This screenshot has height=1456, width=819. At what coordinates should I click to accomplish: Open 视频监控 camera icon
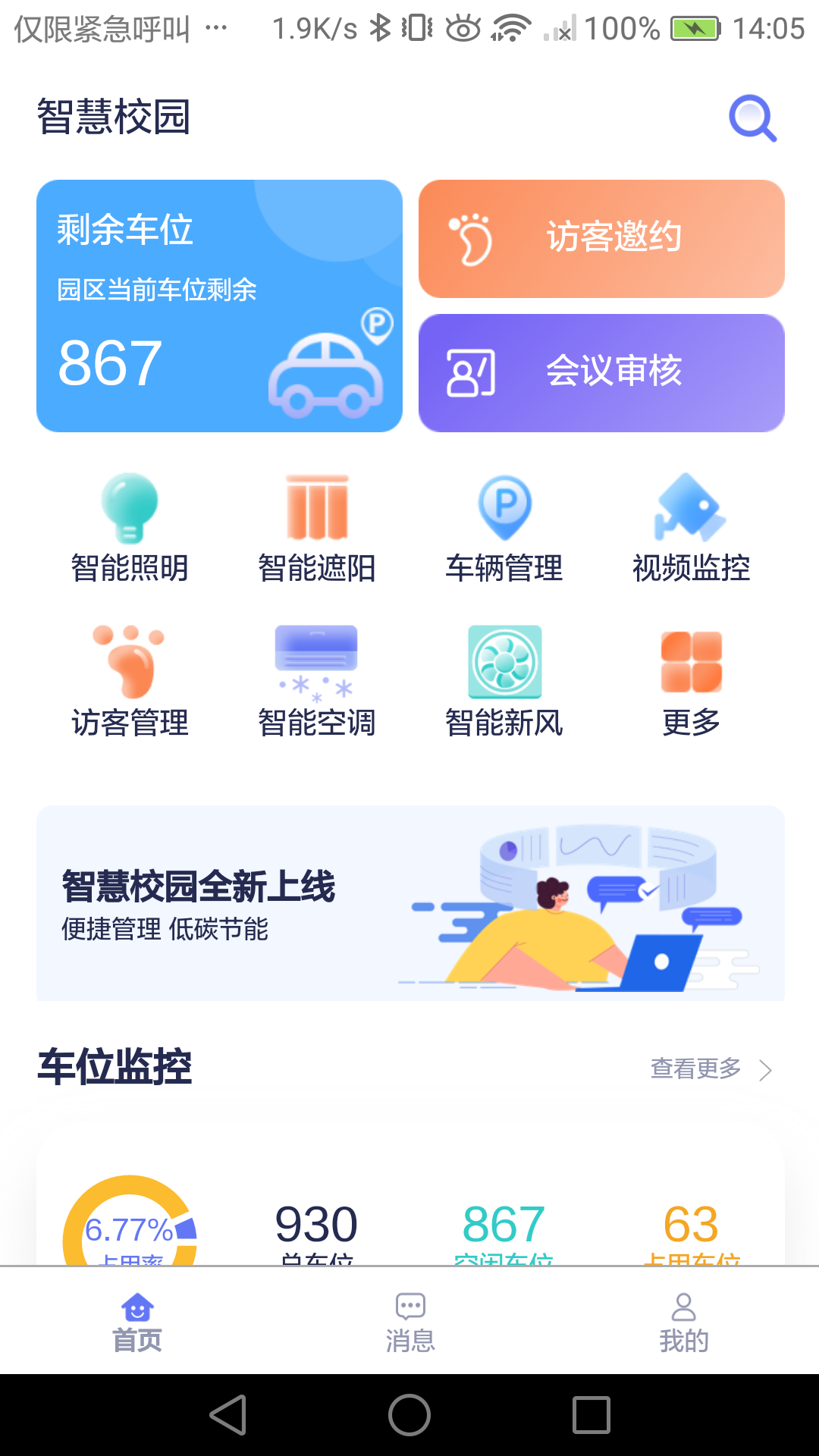pyautogui.click(x=691, y=507)
